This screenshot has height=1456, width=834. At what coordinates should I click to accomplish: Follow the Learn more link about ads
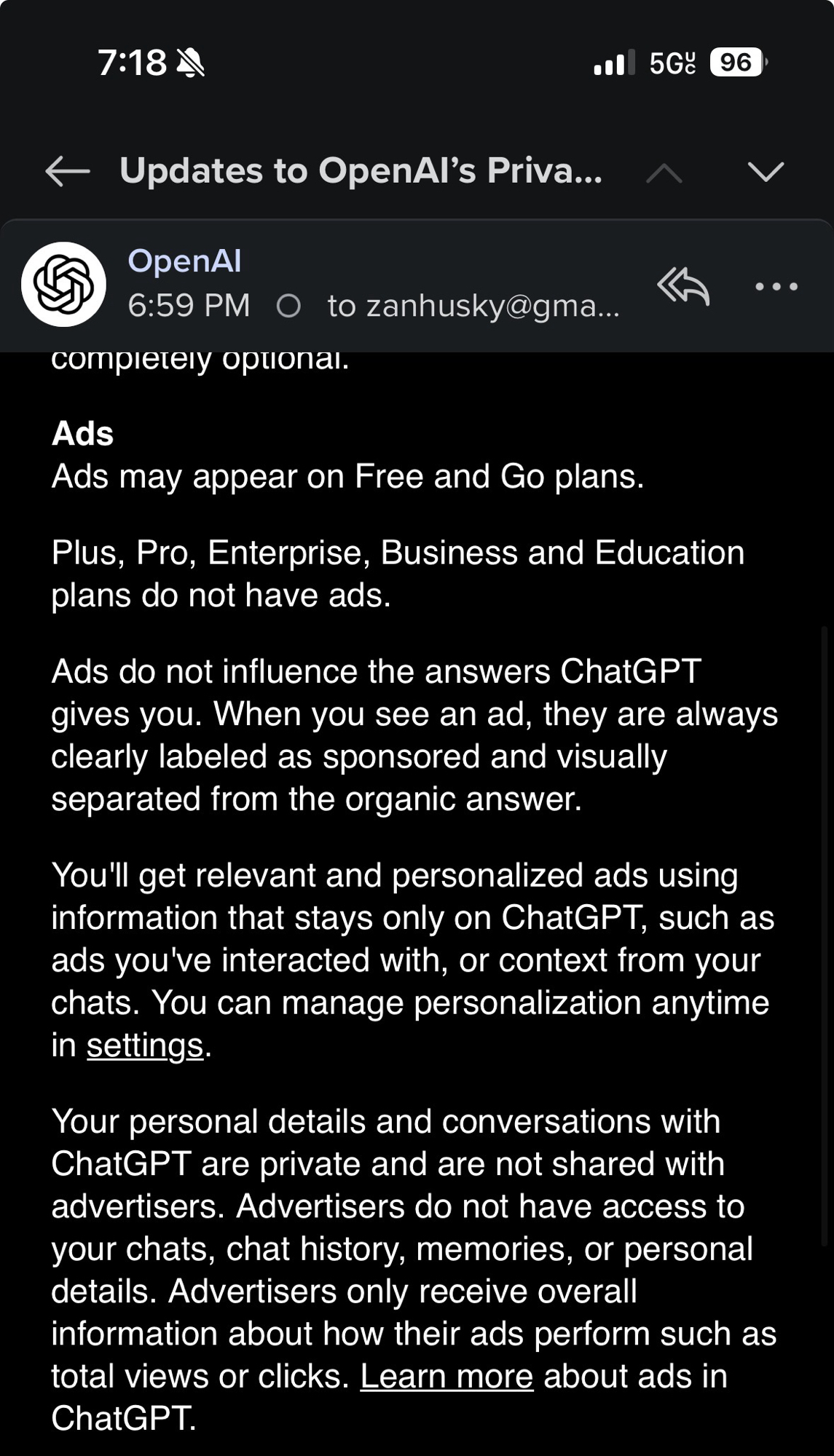pyautogui.click(x=446, y=1376)
